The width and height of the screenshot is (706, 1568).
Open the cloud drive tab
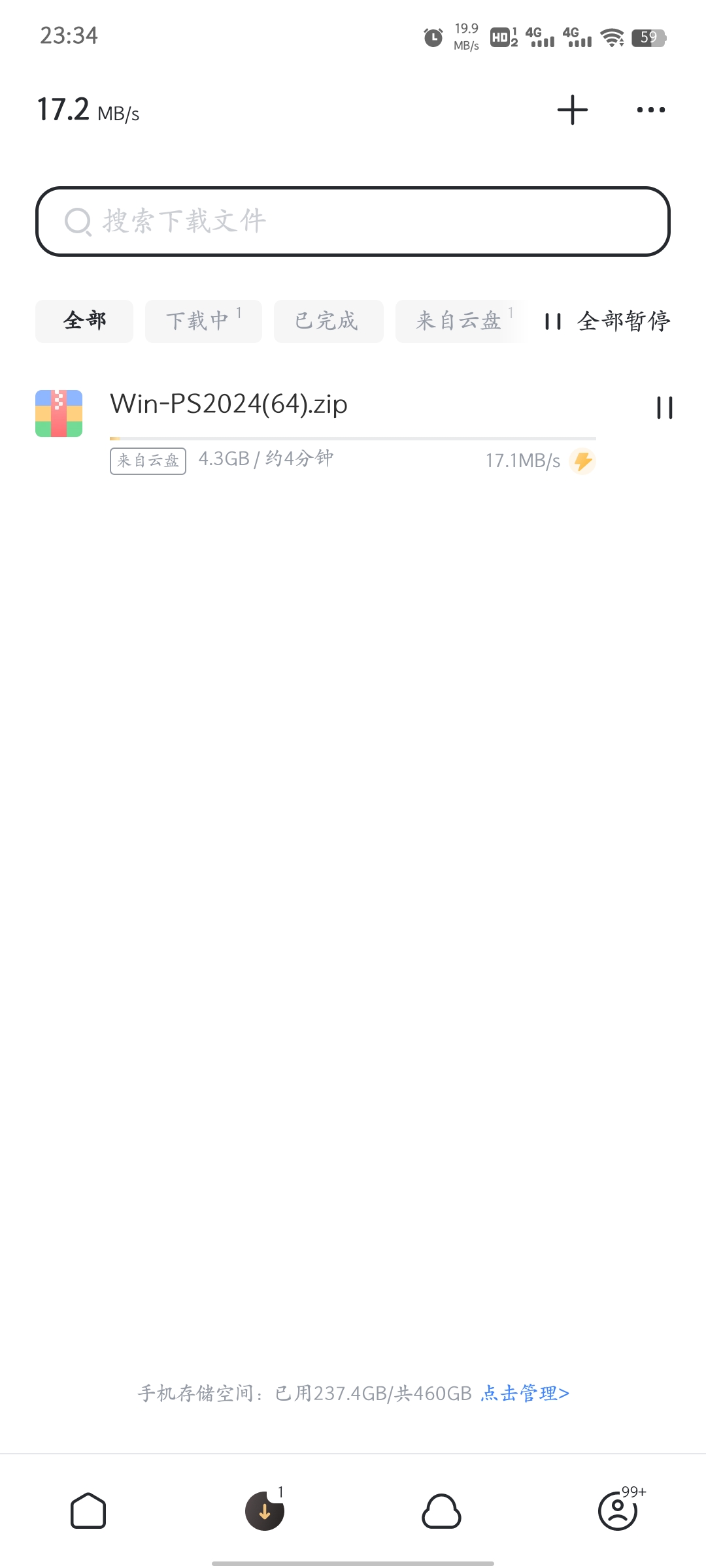pyautogui.click(x=441, y=1511)
